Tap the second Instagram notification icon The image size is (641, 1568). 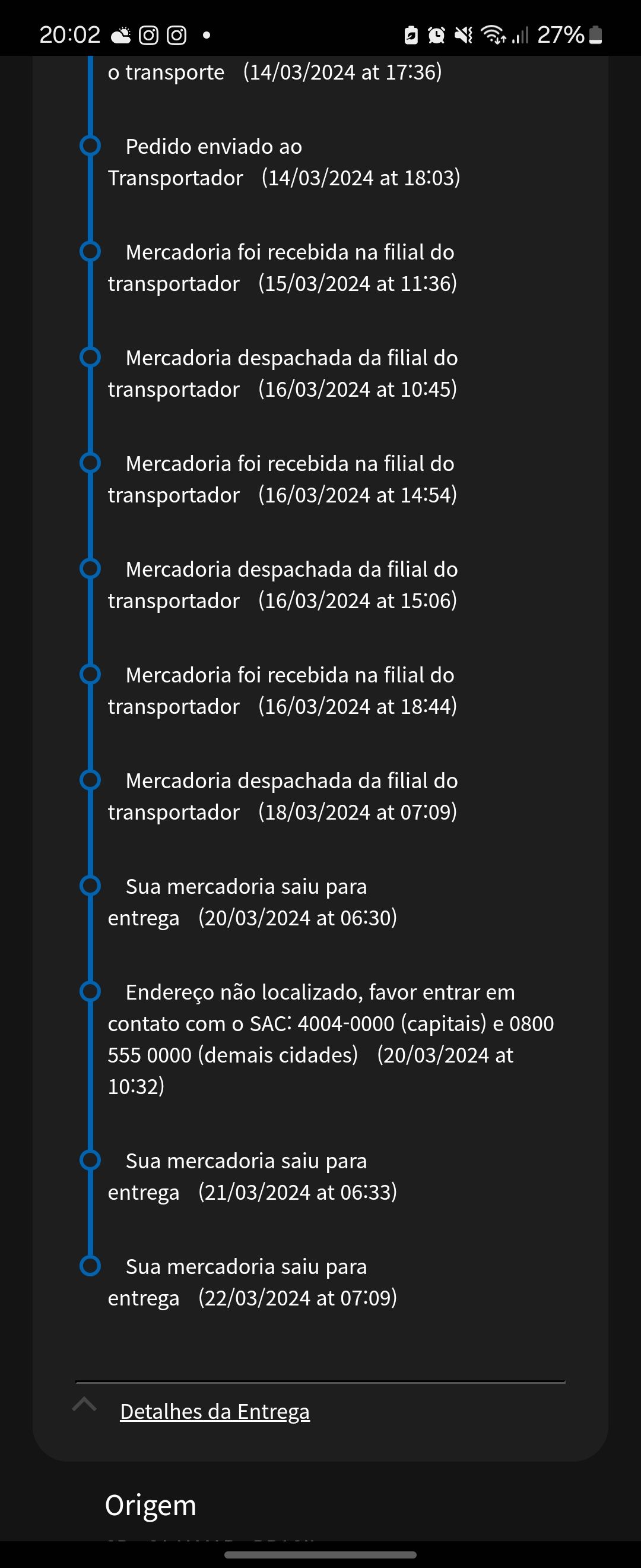[176, 33]
